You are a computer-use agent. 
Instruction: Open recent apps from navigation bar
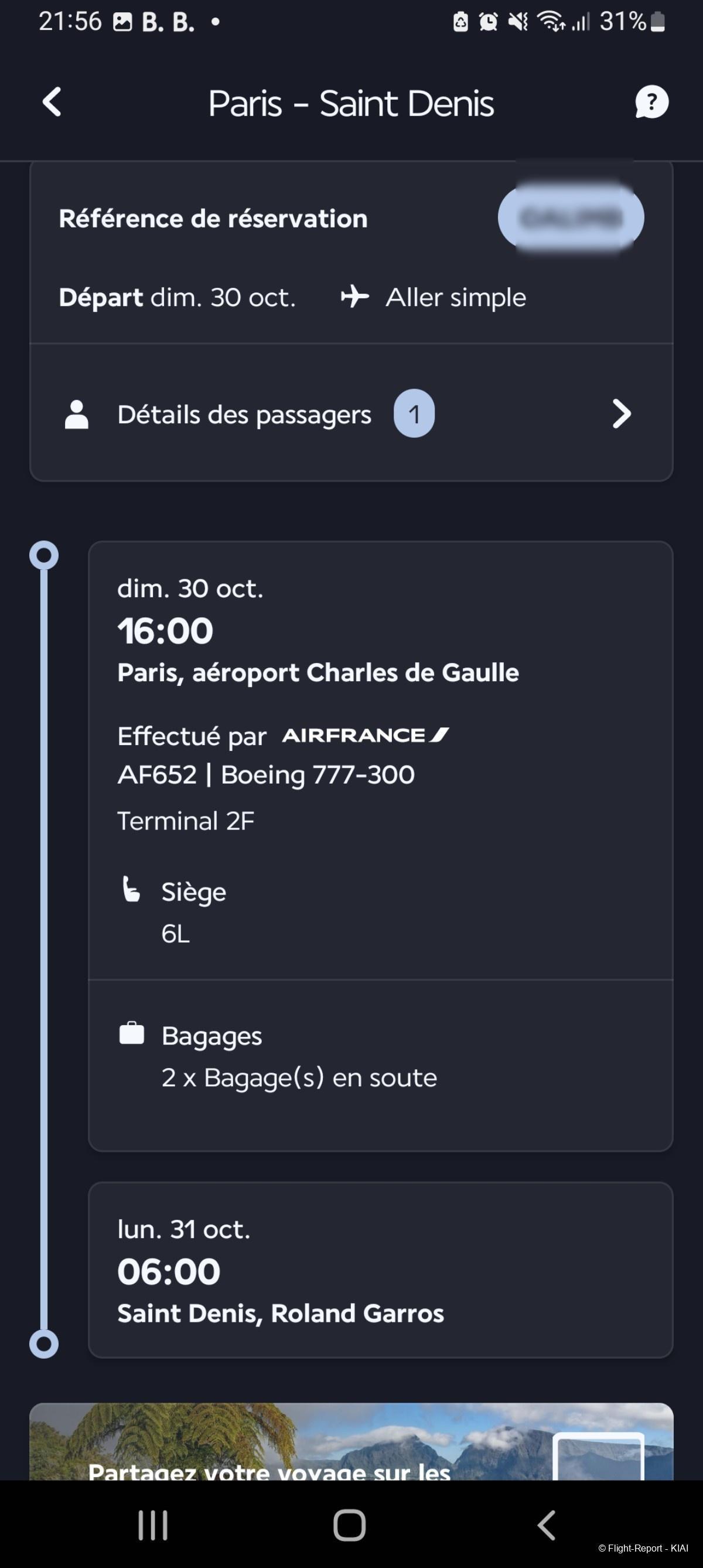pyautogui.click(x=153, y=1525)
